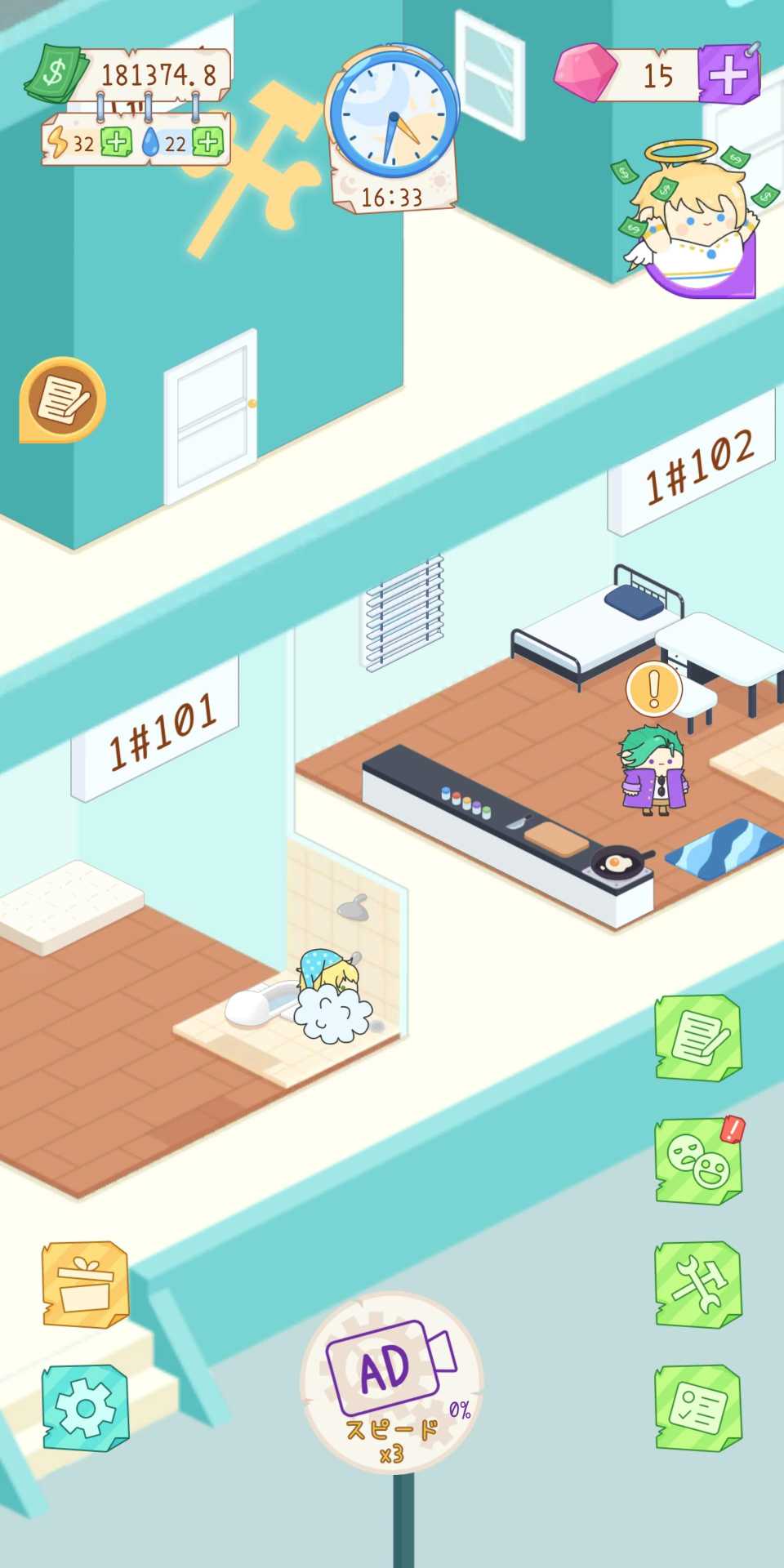Tap the exclamation alert above tenant

(653, 688)
